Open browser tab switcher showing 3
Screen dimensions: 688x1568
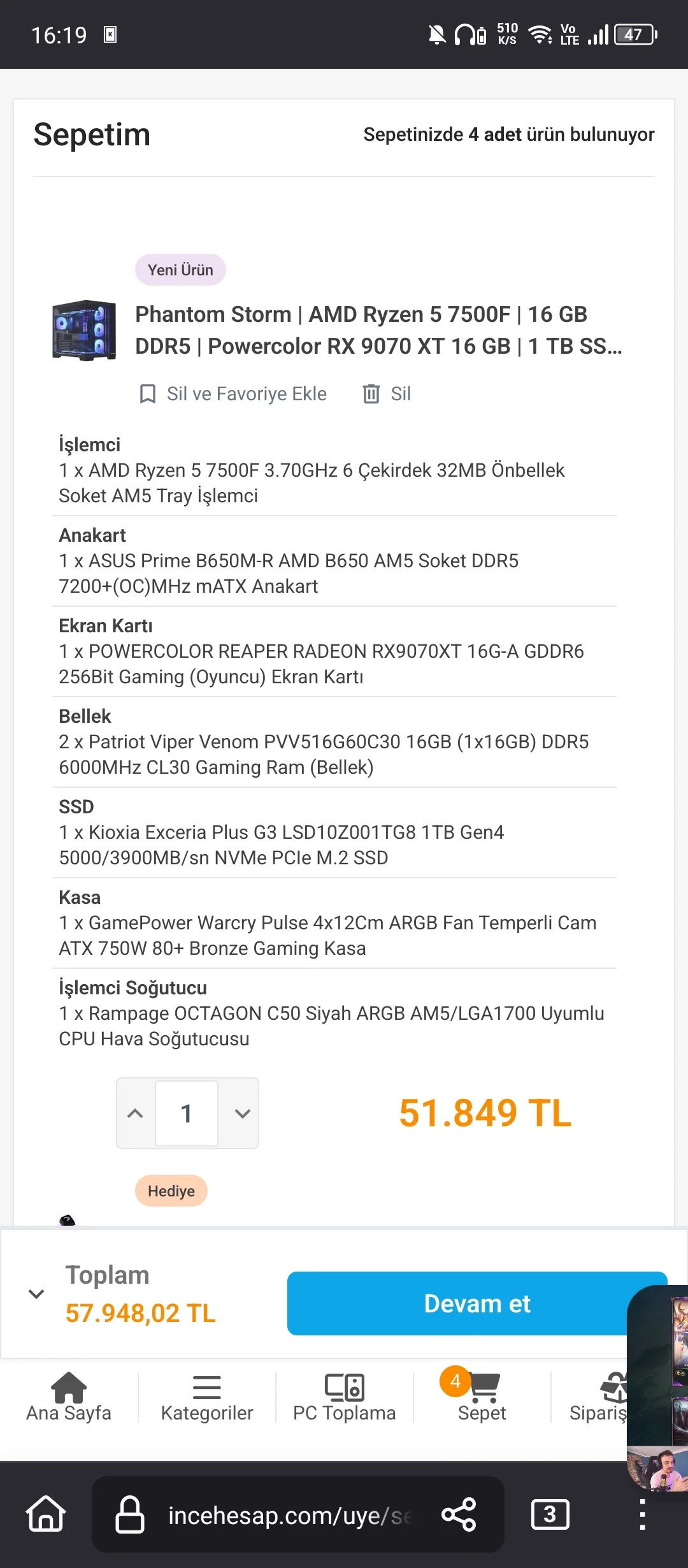550,1514
